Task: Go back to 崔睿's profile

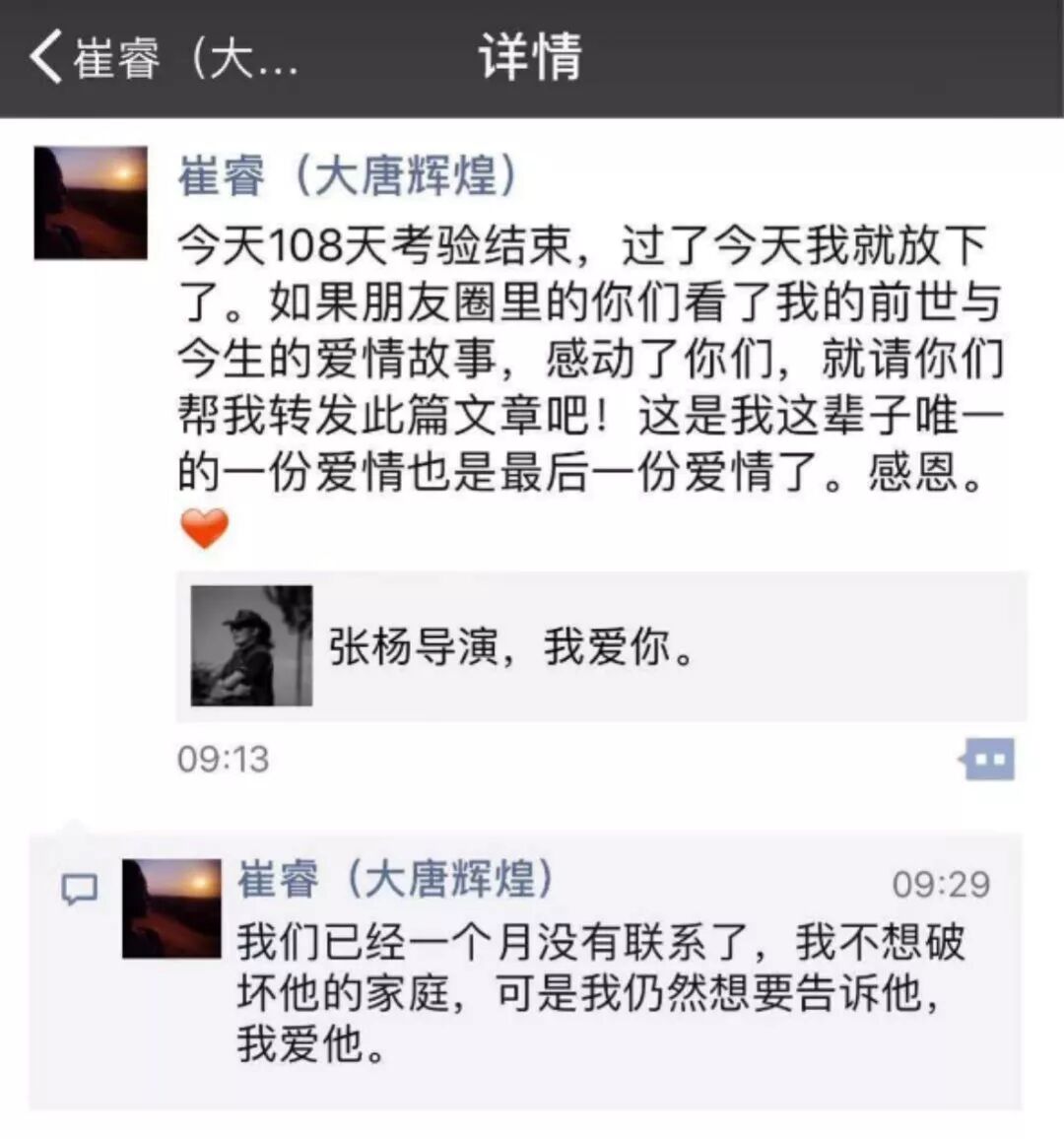Action: [158, 57]
